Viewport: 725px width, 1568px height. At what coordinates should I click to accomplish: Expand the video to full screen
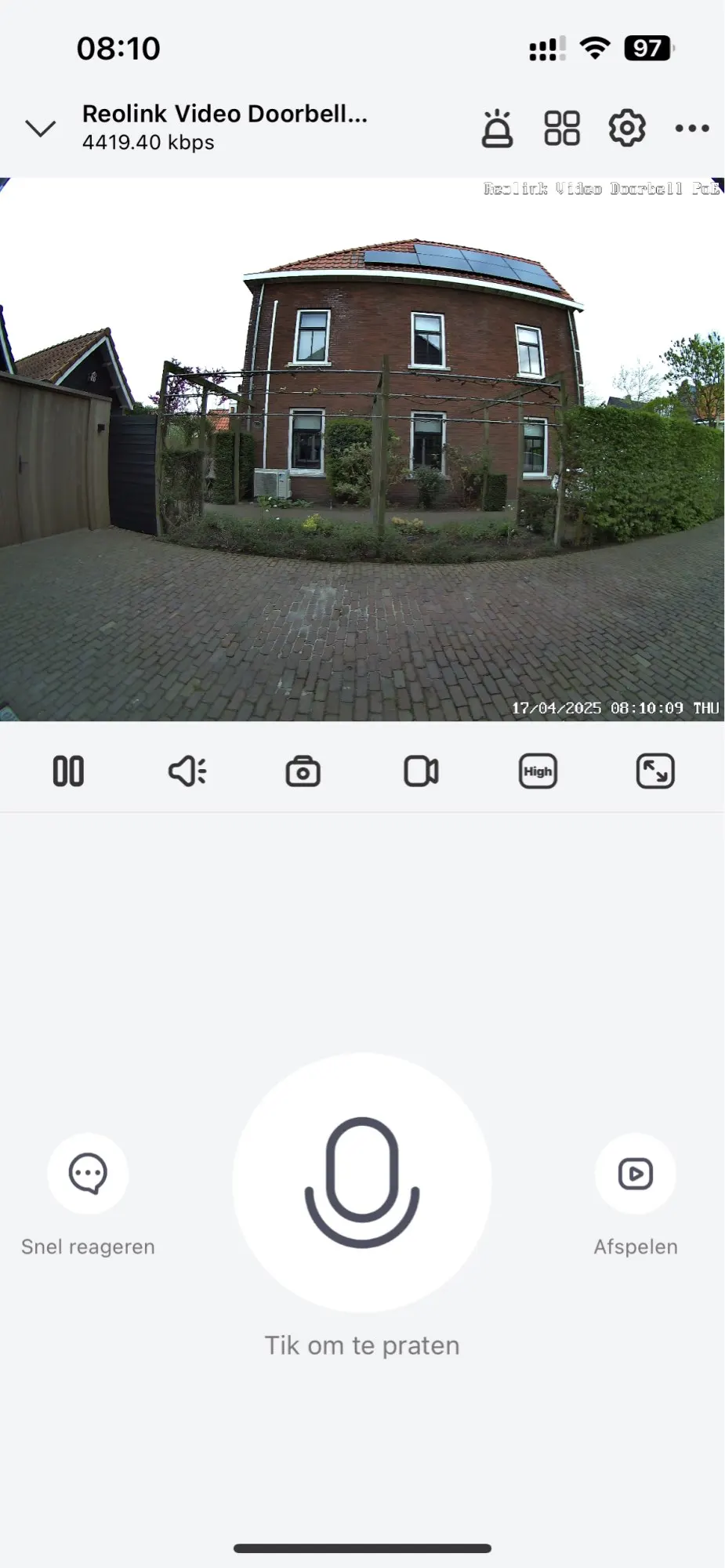point(655,771)
